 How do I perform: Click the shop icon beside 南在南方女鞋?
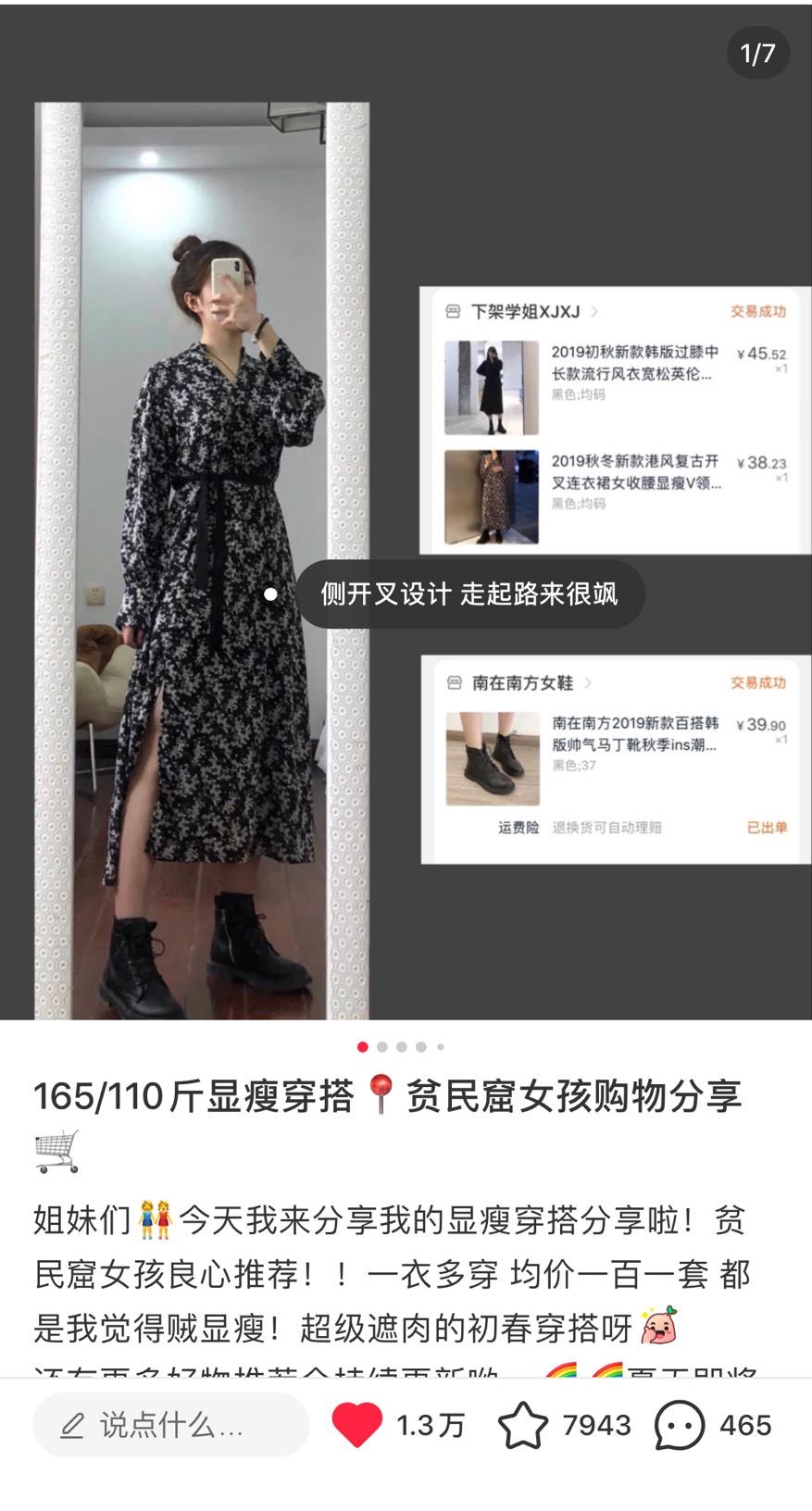click(x=453, y=681)
